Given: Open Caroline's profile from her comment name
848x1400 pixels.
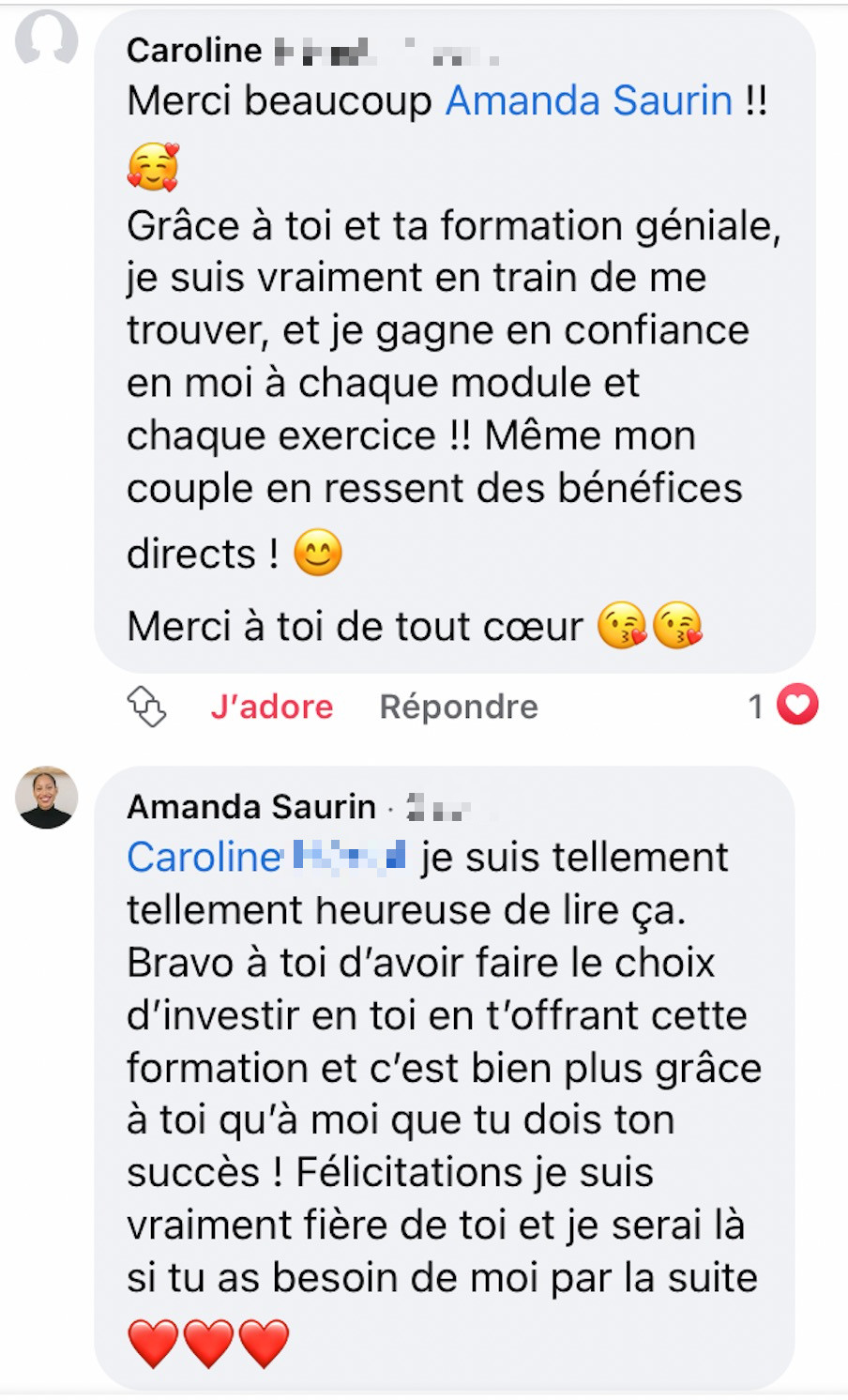Looking at the screenshot, I should pos(194,51).
